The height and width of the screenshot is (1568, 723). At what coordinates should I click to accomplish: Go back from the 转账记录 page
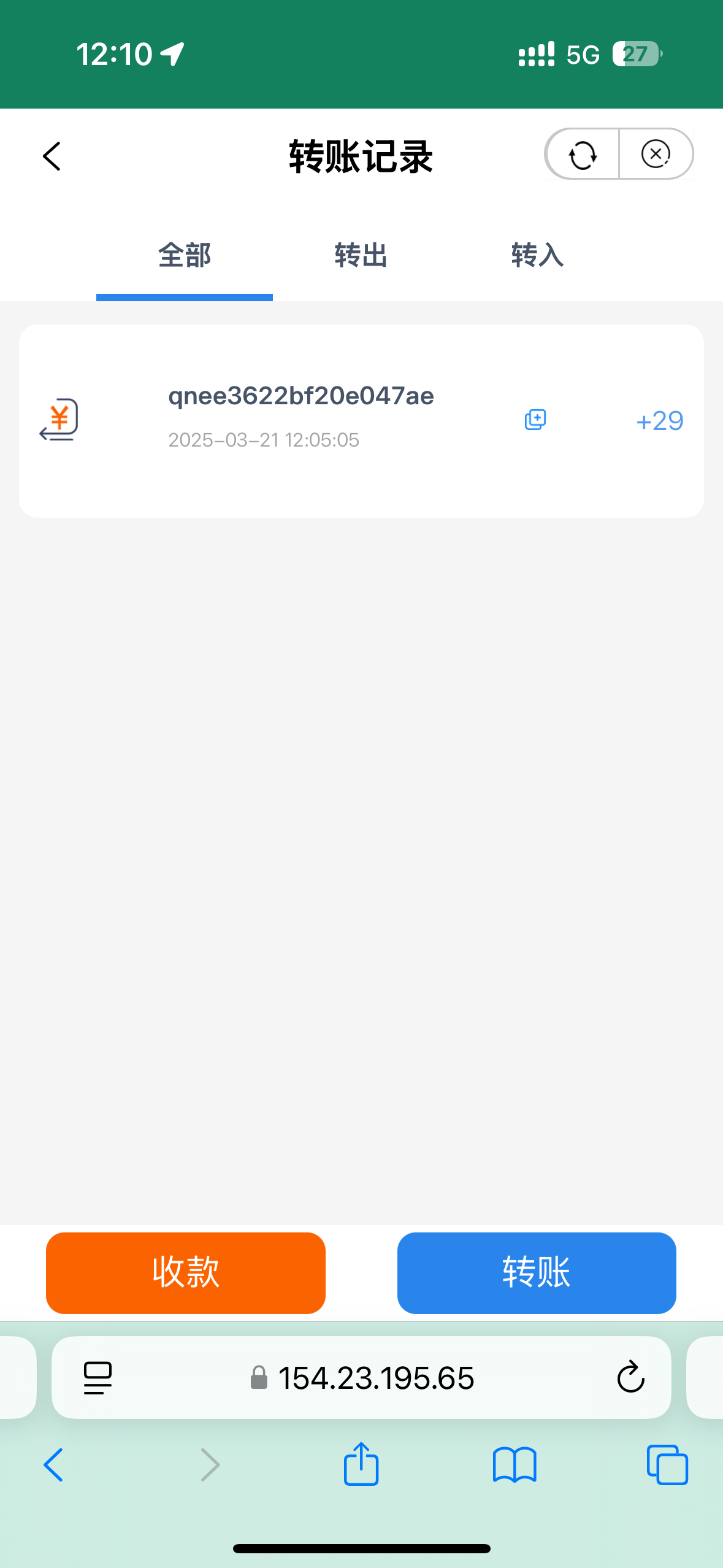[x=52, y=156]
